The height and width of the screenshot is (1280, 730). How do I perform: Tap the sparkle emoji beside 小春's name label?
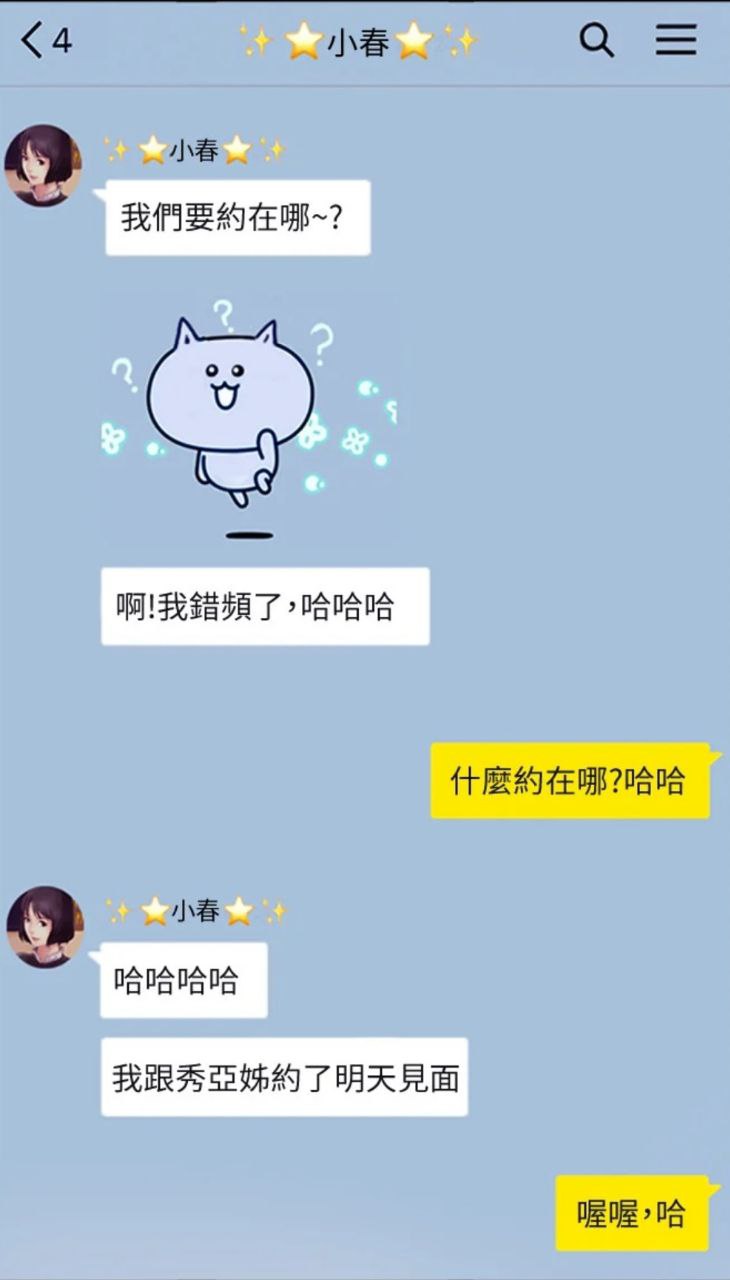[x=118, y=150]
